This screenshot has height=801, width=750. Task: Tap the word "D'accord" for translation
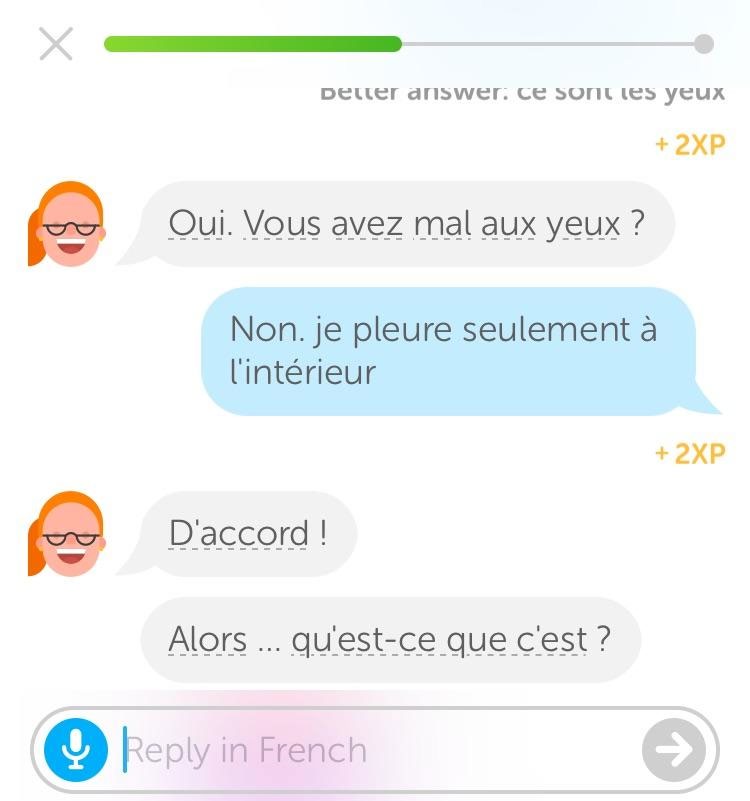point(239,533)
